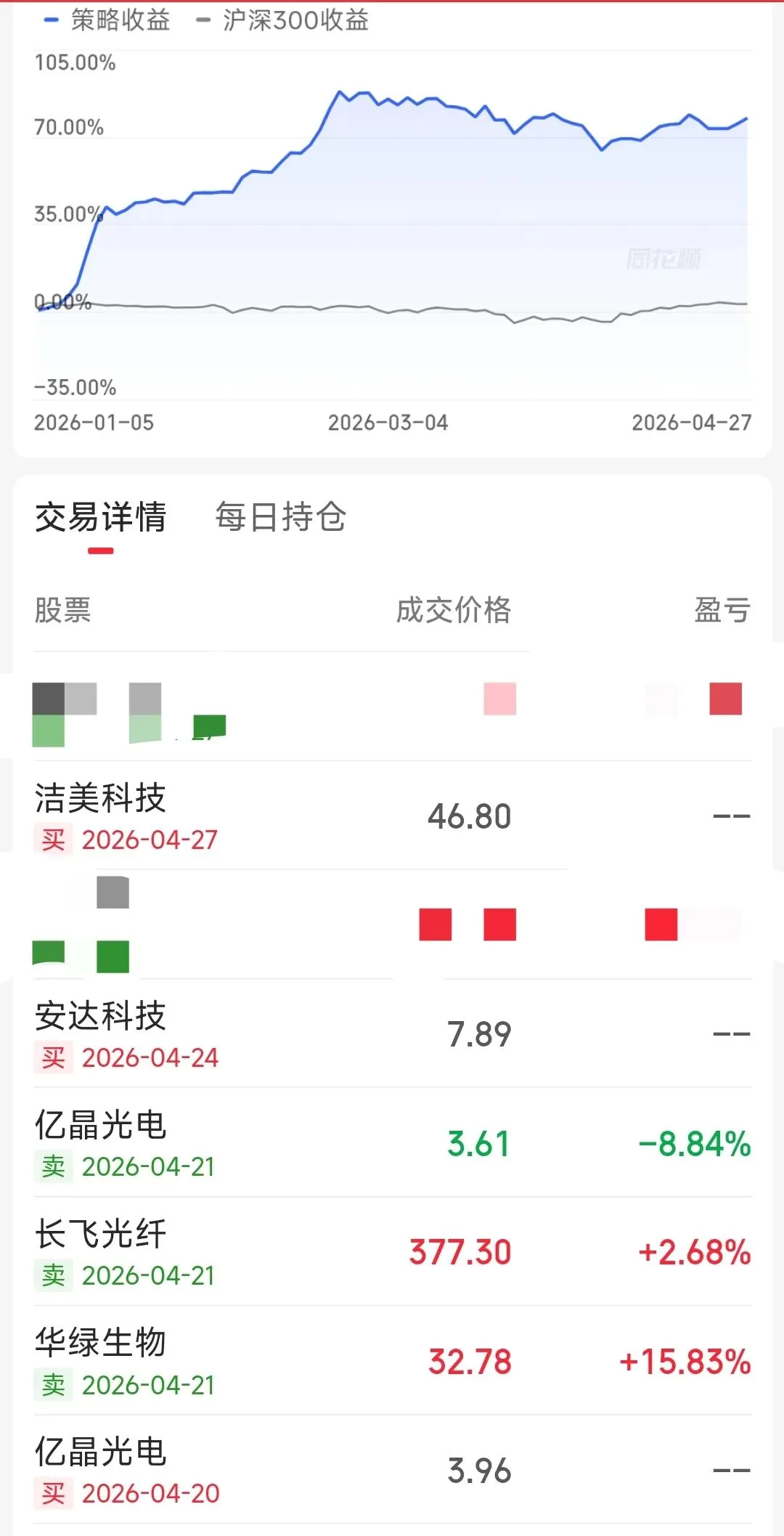Toggle the 策略收益 legend on the chart
This screenshot has height=1536, width=784.
coord(107,20)
